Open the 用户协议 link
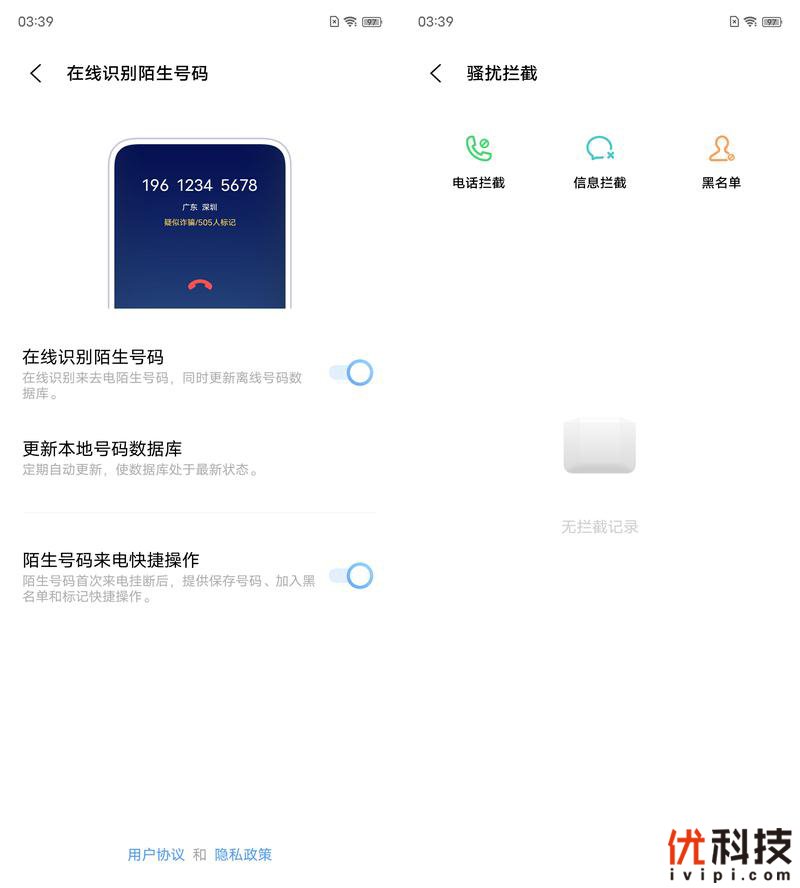The width and height of the screenshot is (800, 888). (156, 855)
